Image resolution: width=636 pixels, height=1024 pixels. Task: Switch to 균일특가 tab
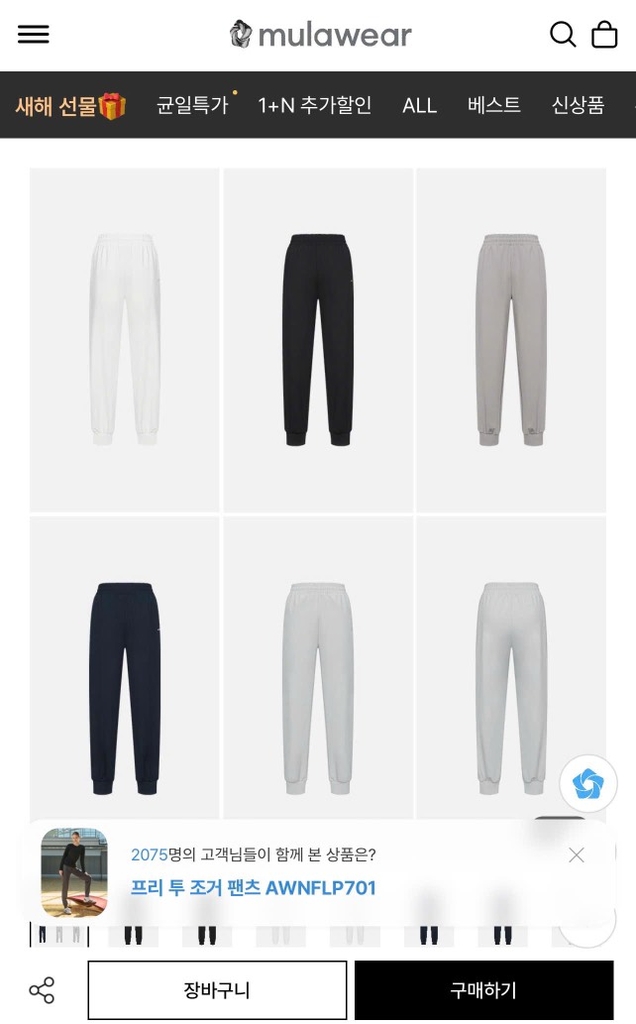pos(192,105)
